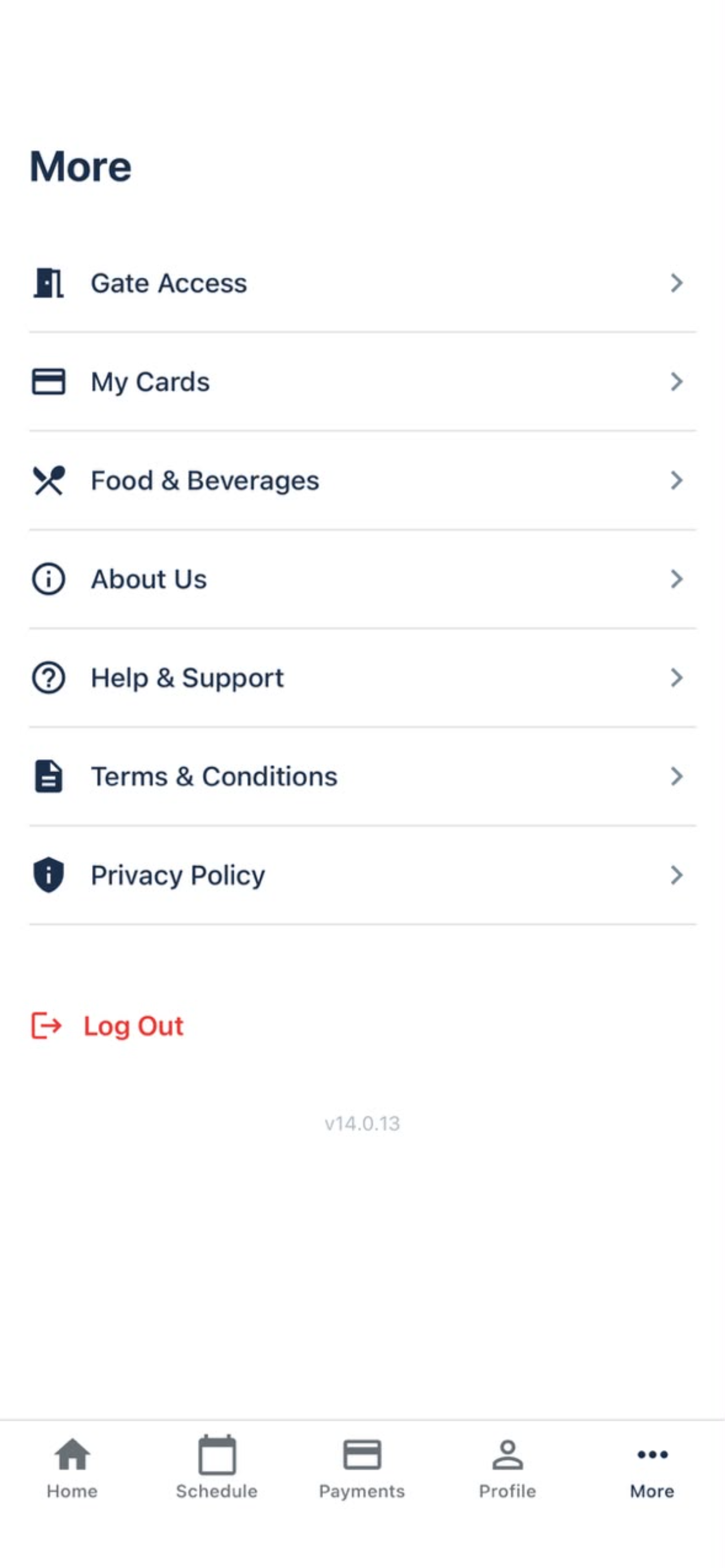Switch to the Schedule tab
Screen dimensions: 725x1568
point(217,1467)
